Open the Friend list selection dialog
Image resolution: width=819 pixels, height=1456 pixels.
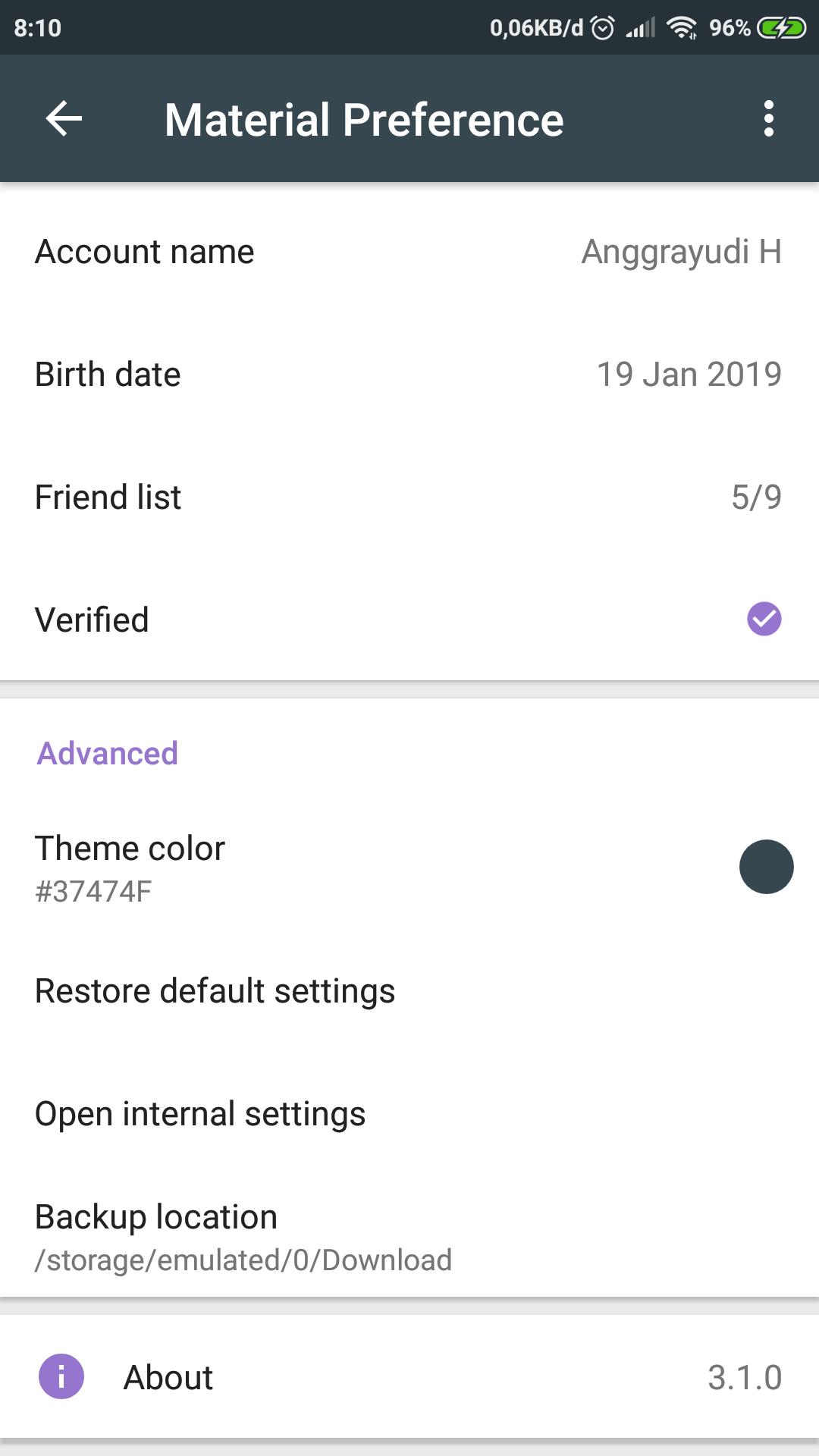tap(409, 497)
